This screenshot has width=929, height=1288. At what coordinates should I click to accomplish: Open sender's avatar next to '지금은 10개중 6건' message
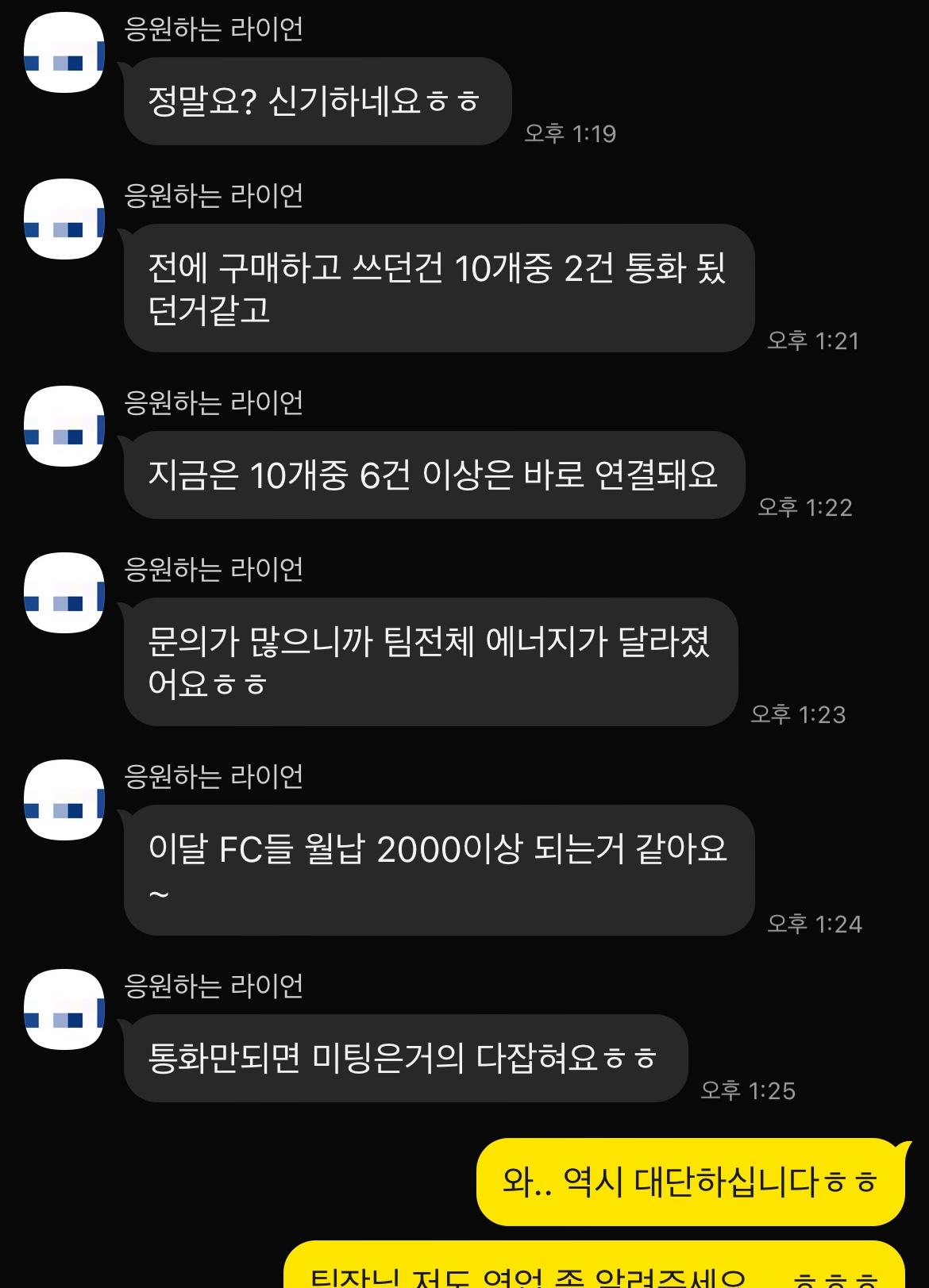coord(64,426)
